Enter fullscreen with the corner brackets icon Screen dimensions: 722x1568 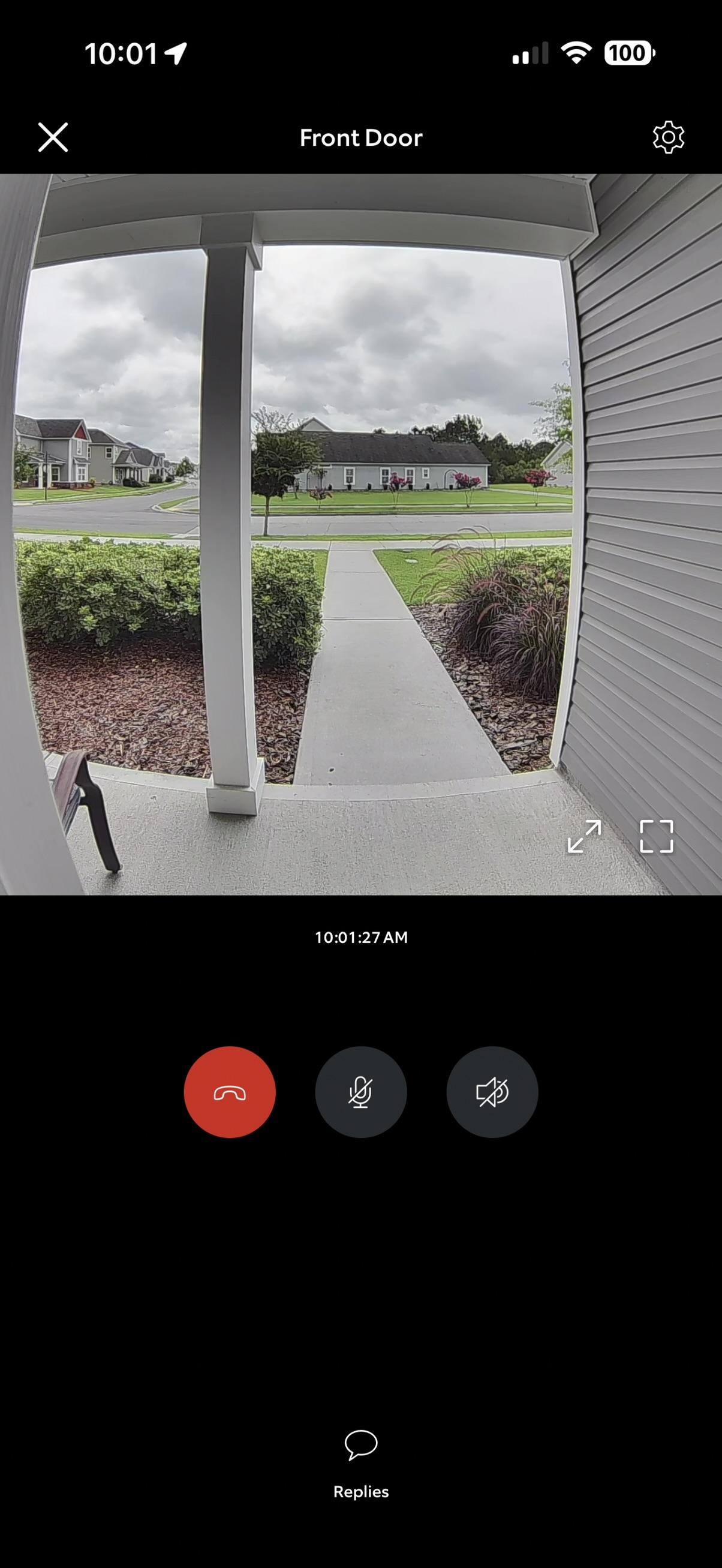[x=657, y=836]
